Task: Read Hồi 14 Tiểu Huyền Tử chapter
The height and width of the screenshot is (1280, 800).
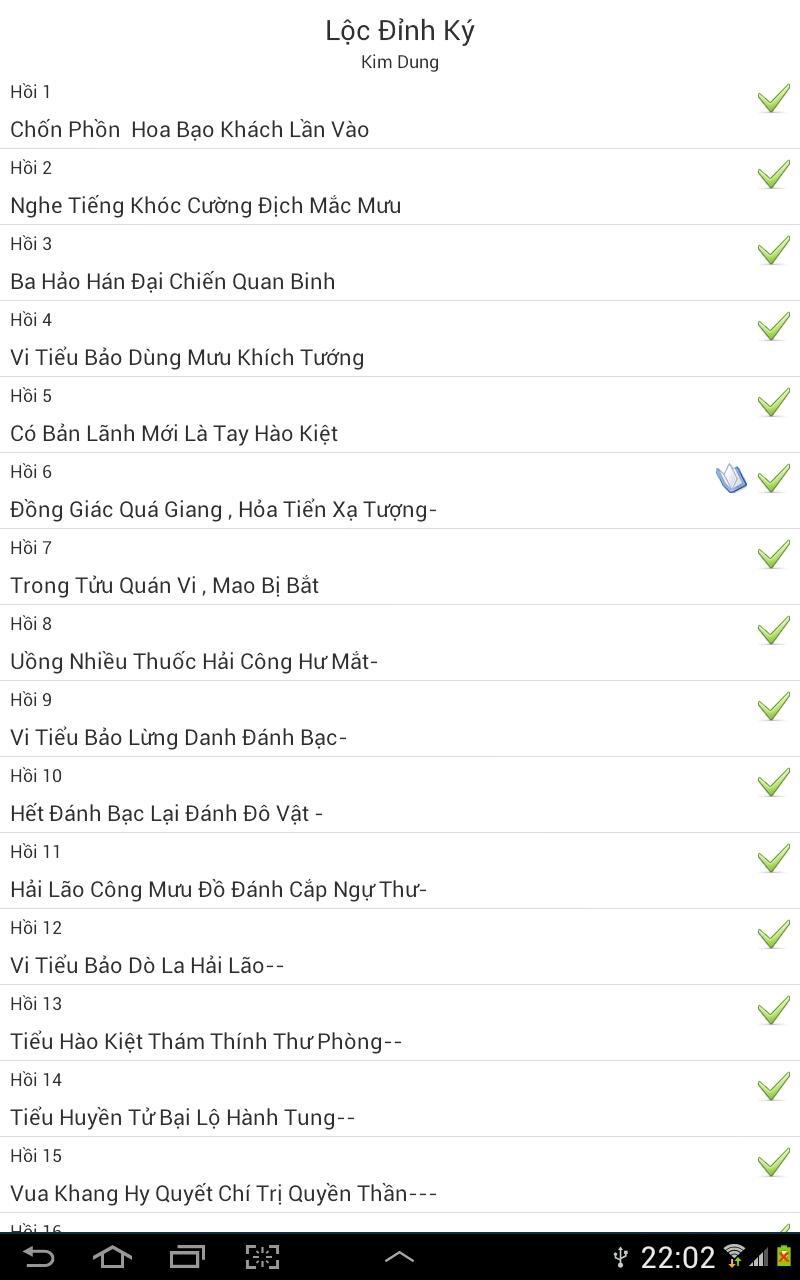Action: (183, 1117)
